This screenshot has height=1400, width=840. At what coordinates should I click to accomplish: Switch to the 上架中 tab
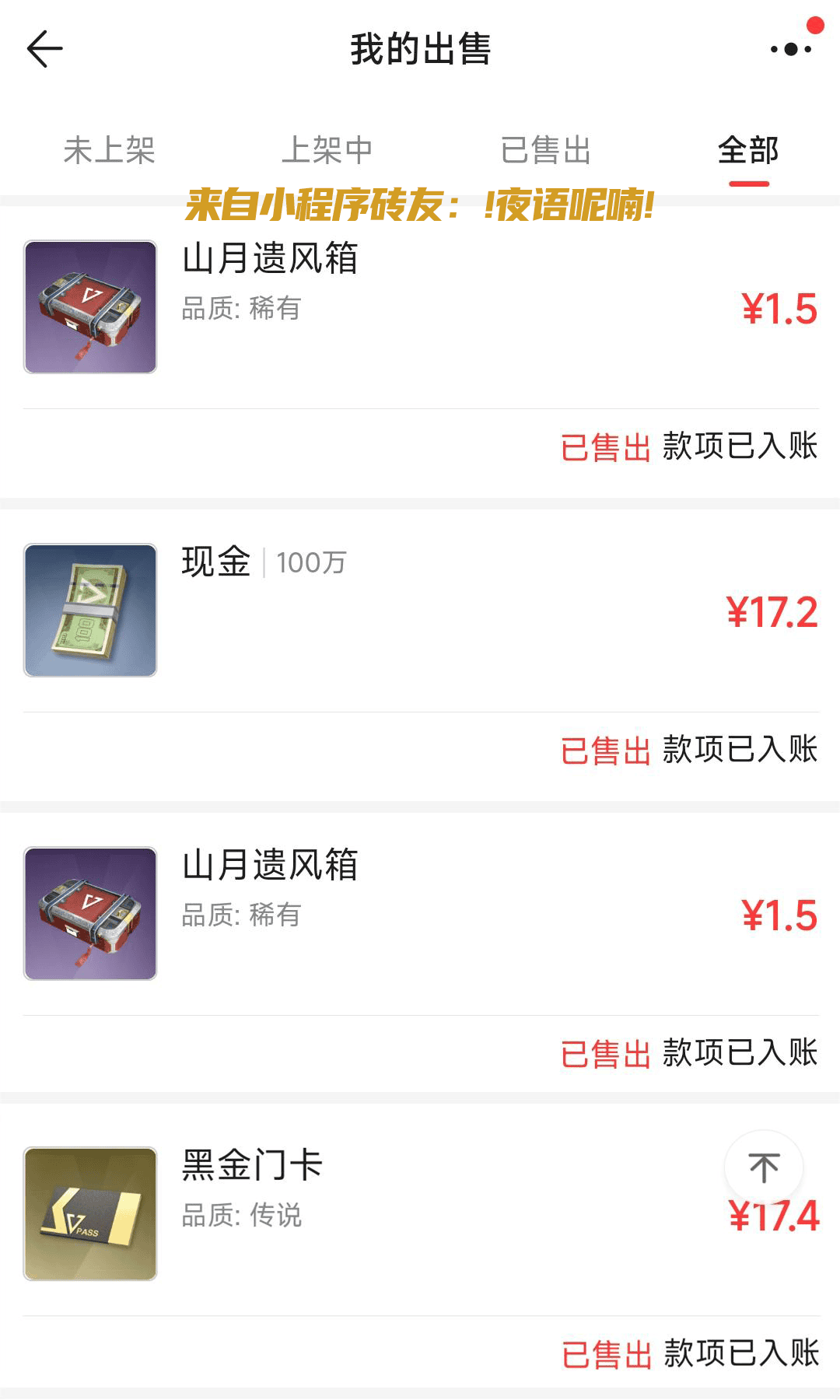click(330, 151)
